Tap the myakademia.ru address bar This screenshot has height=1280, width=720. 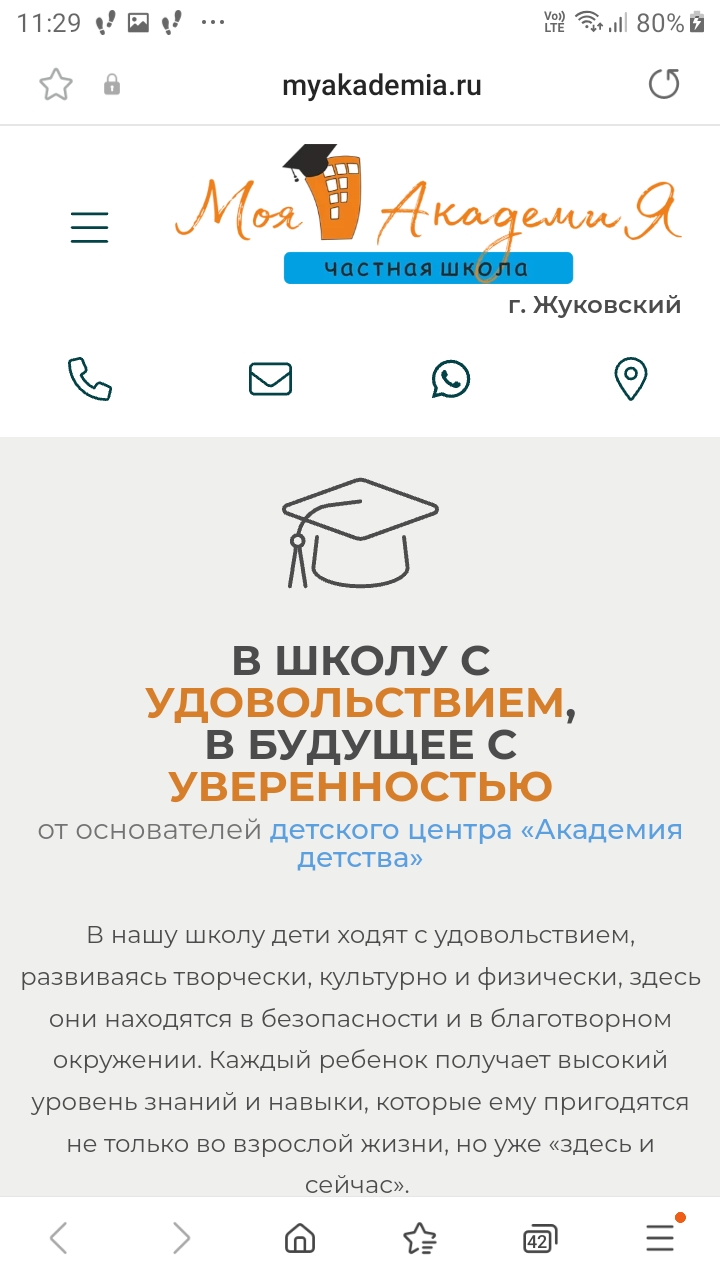coord(381,86)
